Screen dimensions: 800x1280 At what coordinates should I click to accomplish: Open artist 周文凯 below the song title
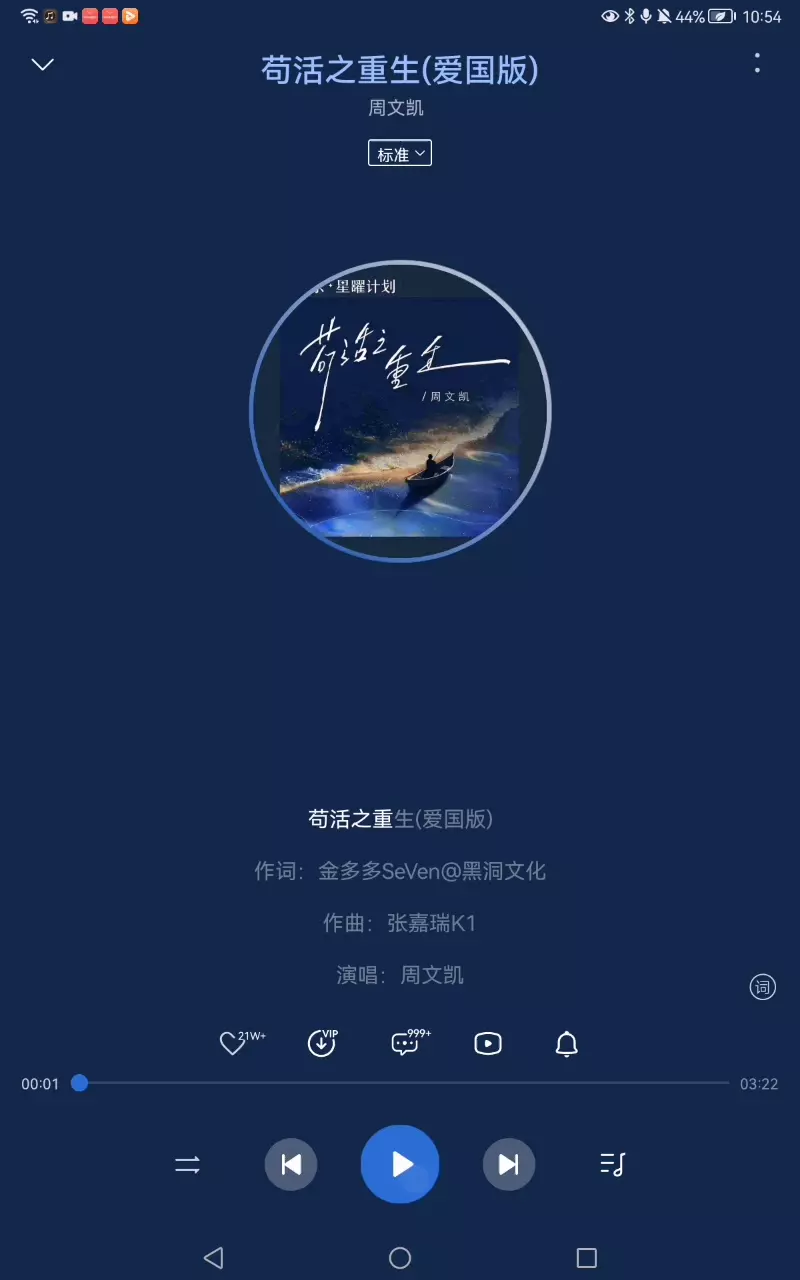tap(396, 107)
